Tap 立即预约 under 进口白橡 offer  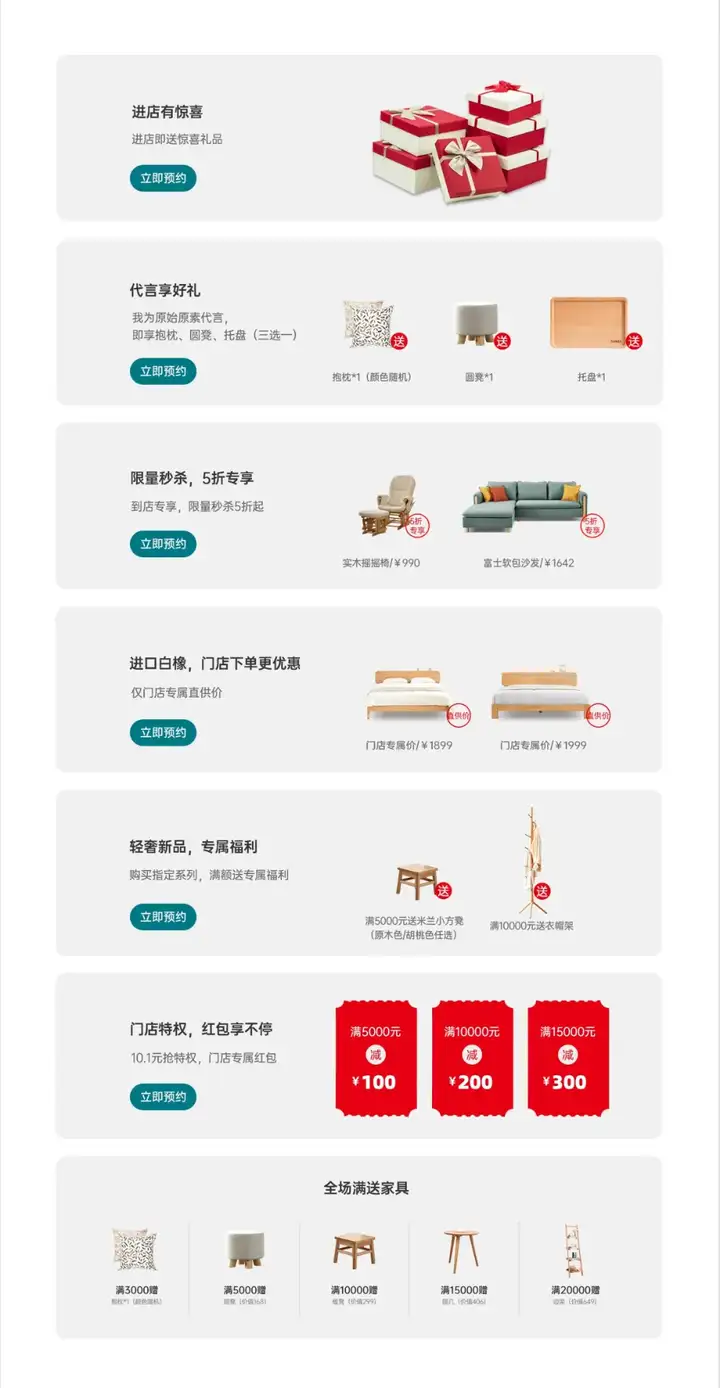(163, 732)
